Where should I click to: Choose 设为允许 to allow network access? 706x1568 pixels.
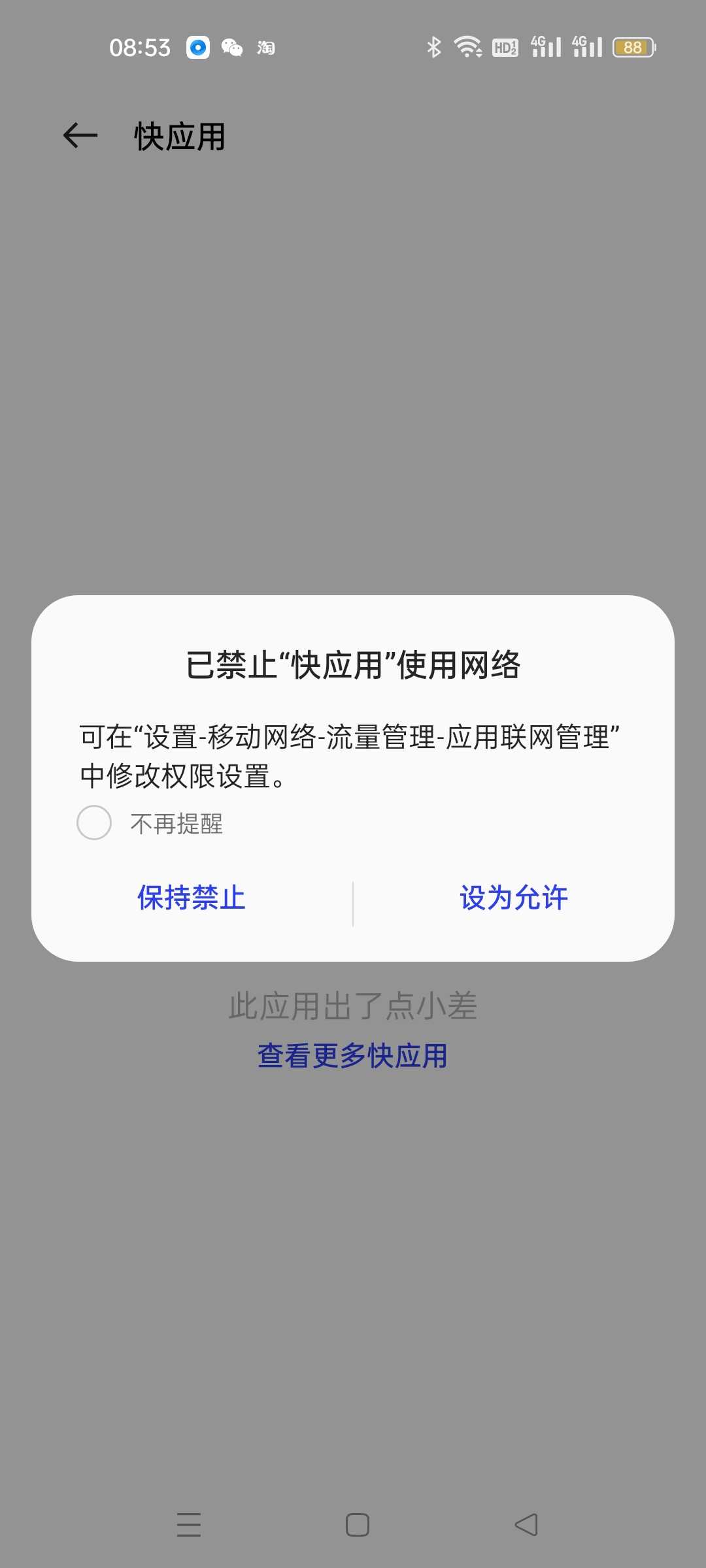(514, 898)
